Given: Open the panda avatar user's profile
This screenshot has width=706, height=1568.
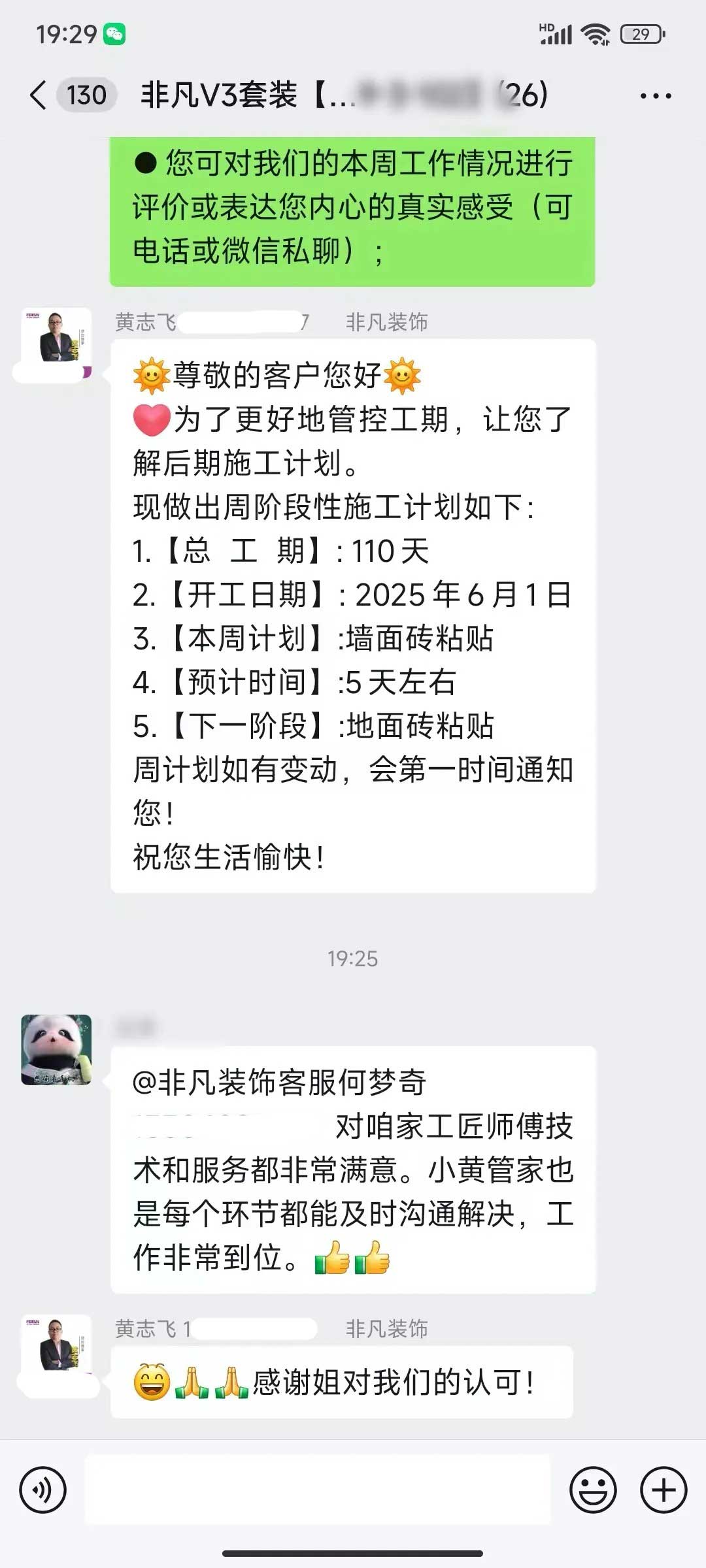Looking at the screenshot, I should (x=56, y=1050).
